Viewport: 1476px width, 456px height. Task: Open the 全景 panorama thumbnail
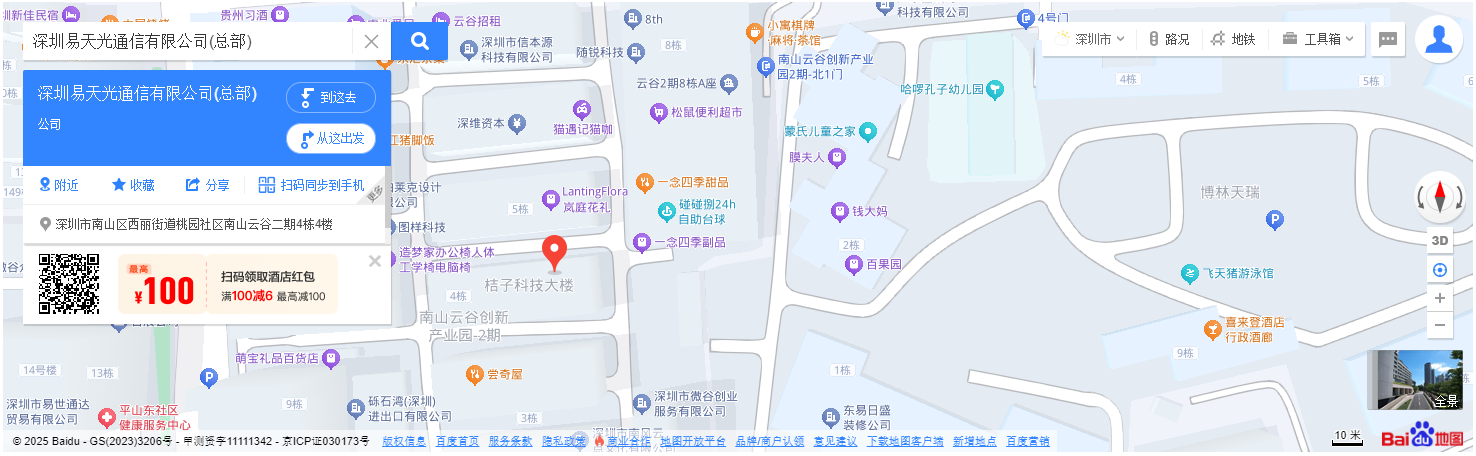pyautogui.click(x=1414, y=380)
